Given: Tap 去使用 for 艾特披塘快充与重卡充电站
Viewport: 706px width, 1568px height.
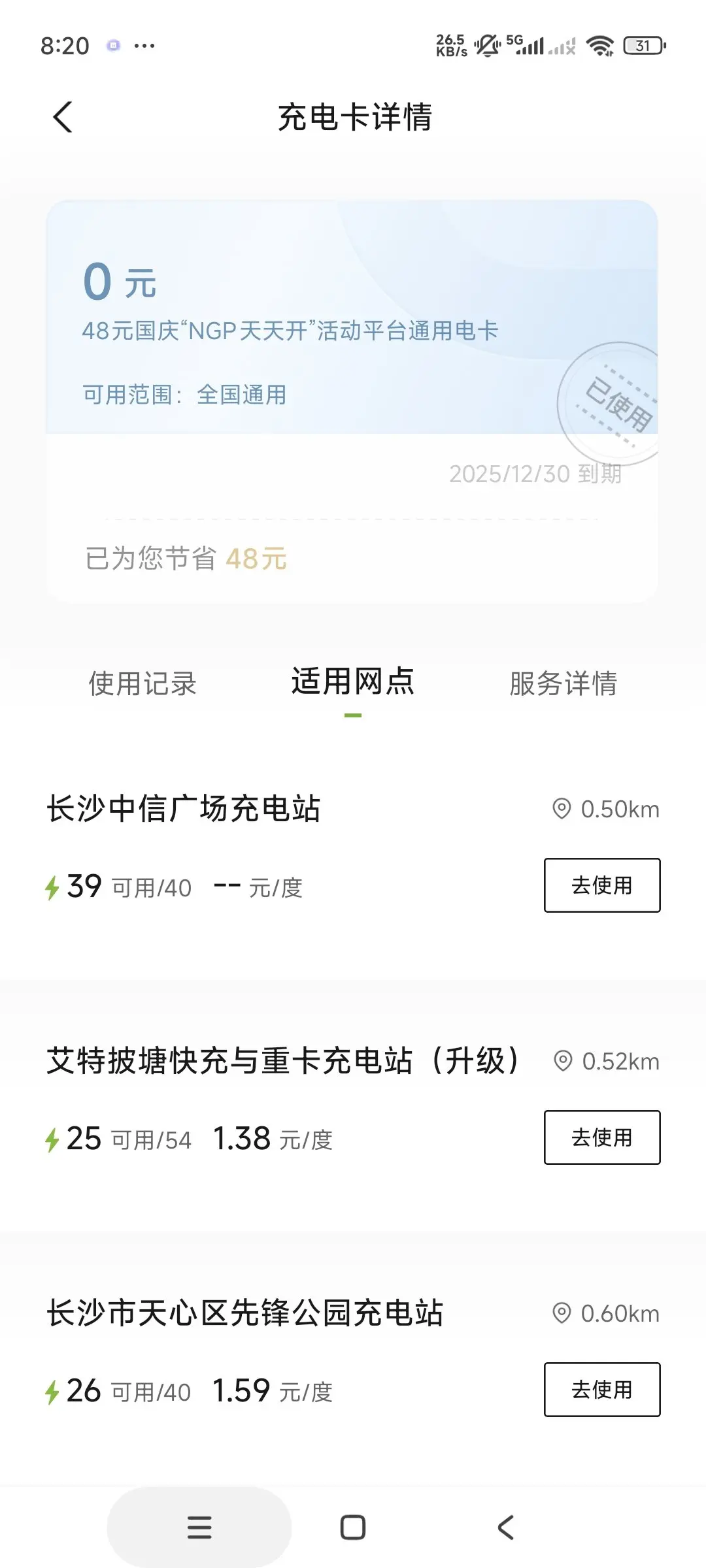Looking at the screenshot, I should (602, 1137).
